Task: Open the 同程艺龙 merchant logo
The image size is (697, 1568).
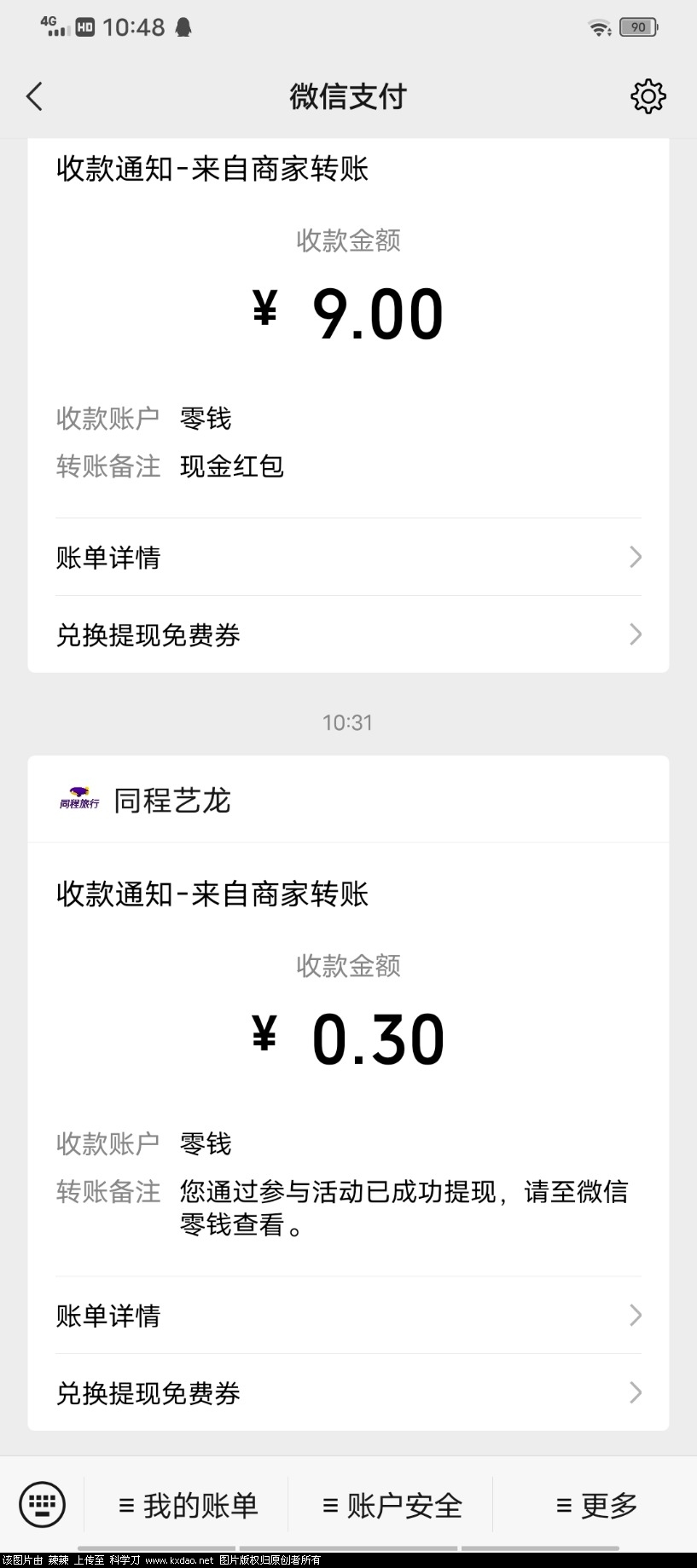Action: tap(78, 800)
